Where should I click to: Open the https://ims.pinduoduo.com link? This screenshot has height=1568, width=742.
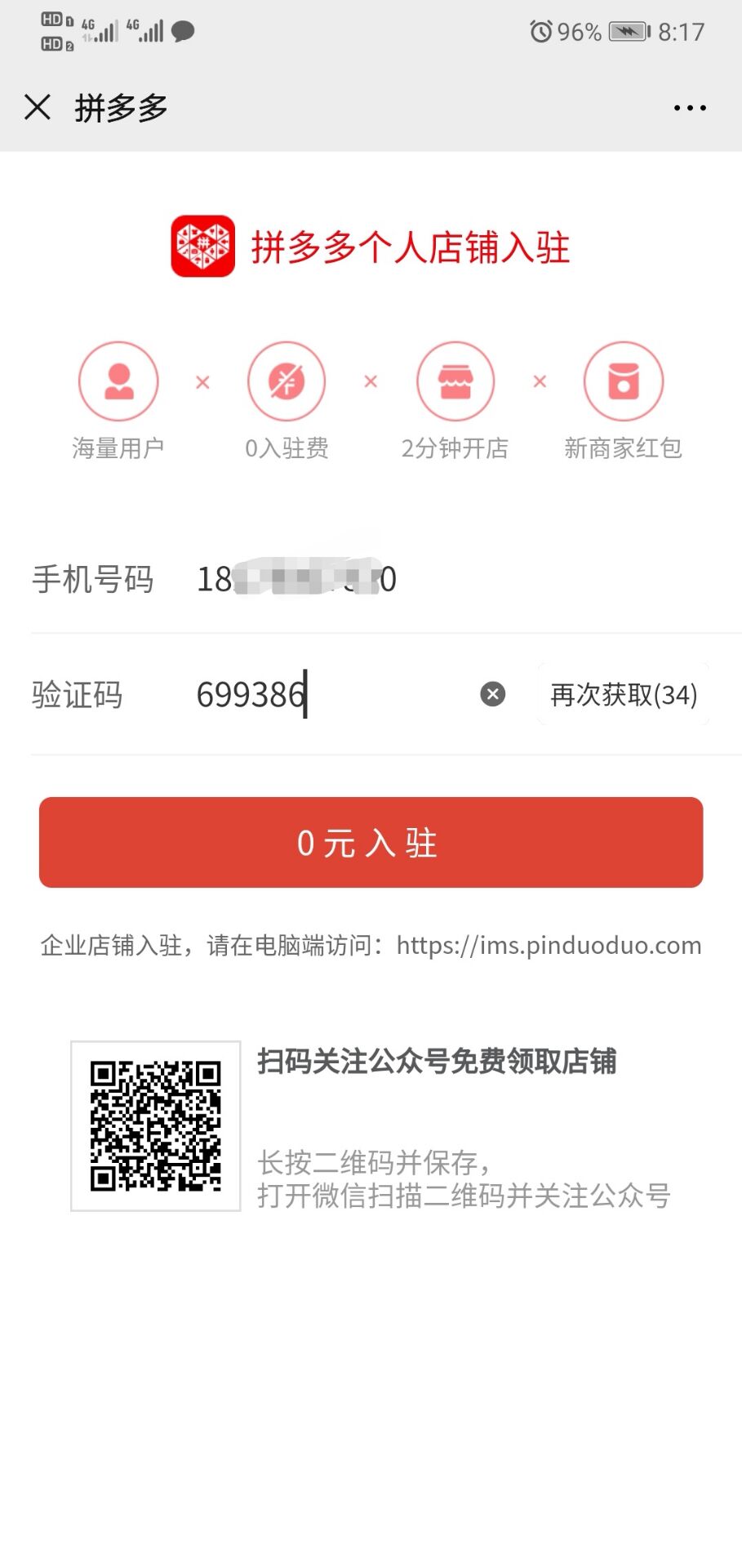(548, 945)
